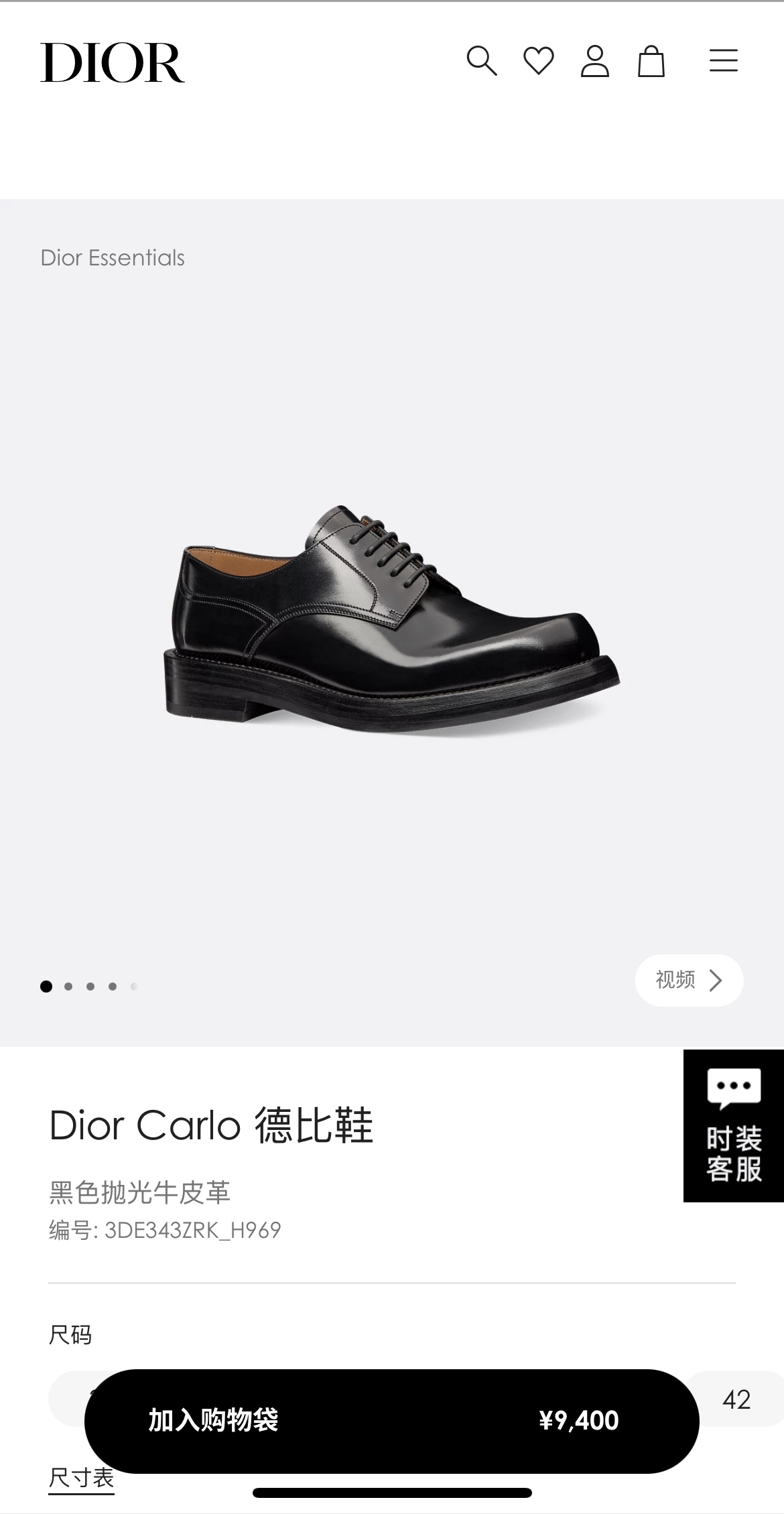This screenshot has width=784, height=1514.
Task: Select the first carousel dot
Action: tap(46, 985)
